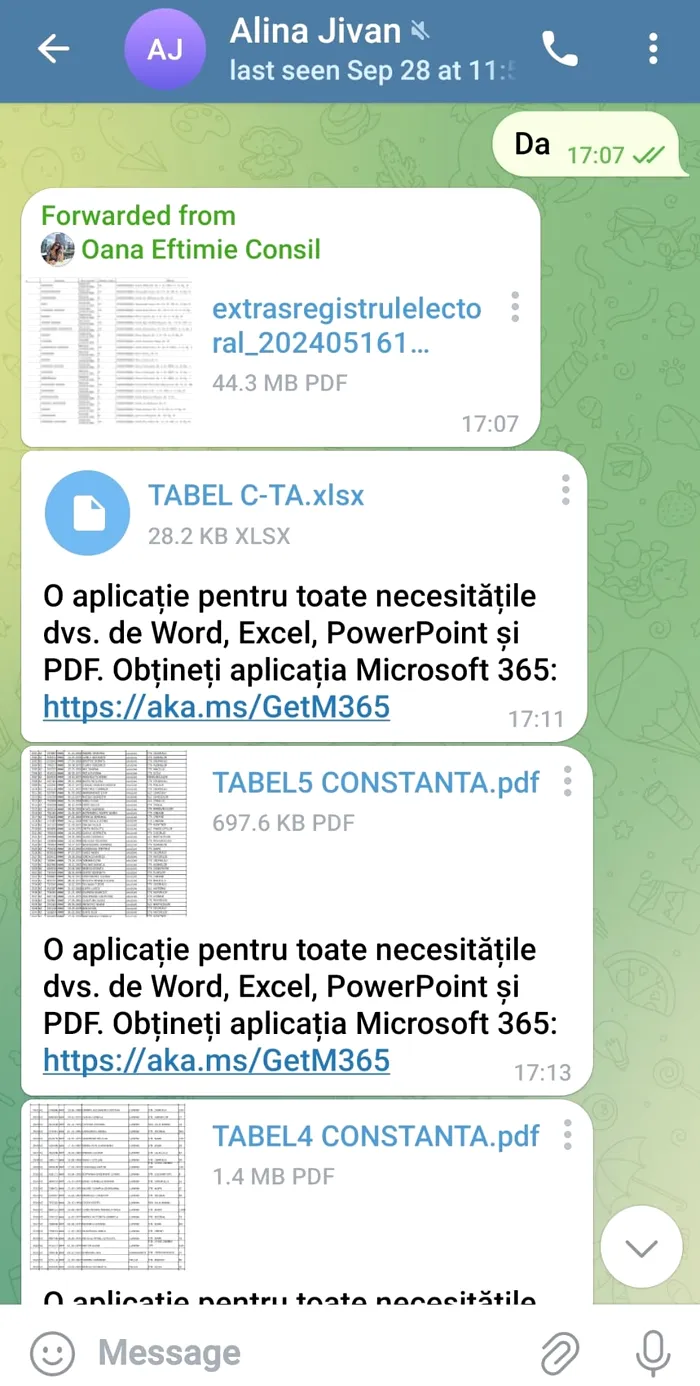The width and height of the screenshot is (700, 1386).
Task: Go back to the chat list
Action: 52,49
